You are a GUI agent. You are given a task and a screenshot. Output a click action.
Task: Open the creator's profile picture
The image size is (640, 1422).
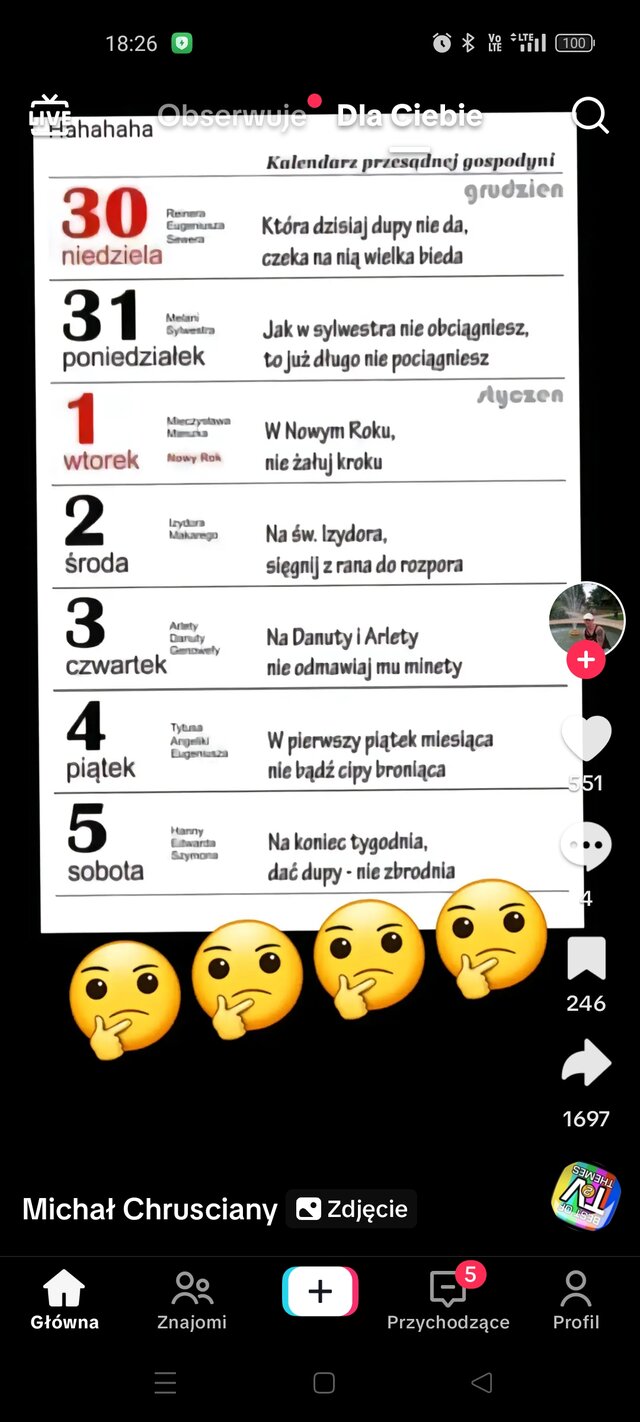pyautogui.click(x=586, y=619)
